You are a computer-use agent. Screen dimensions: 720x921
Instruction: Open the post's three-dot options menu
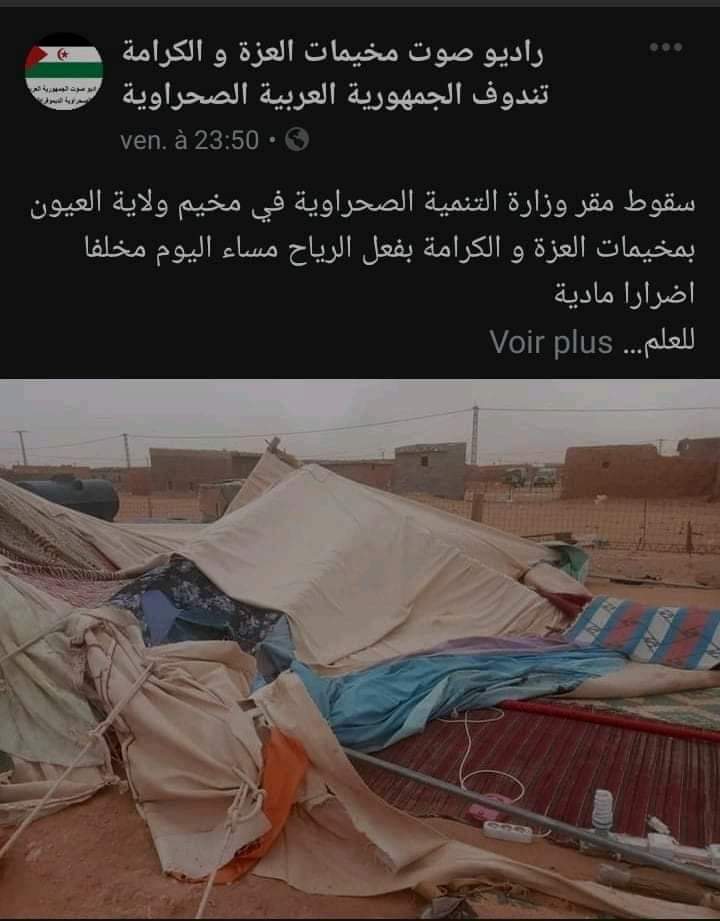pos(665,47)
